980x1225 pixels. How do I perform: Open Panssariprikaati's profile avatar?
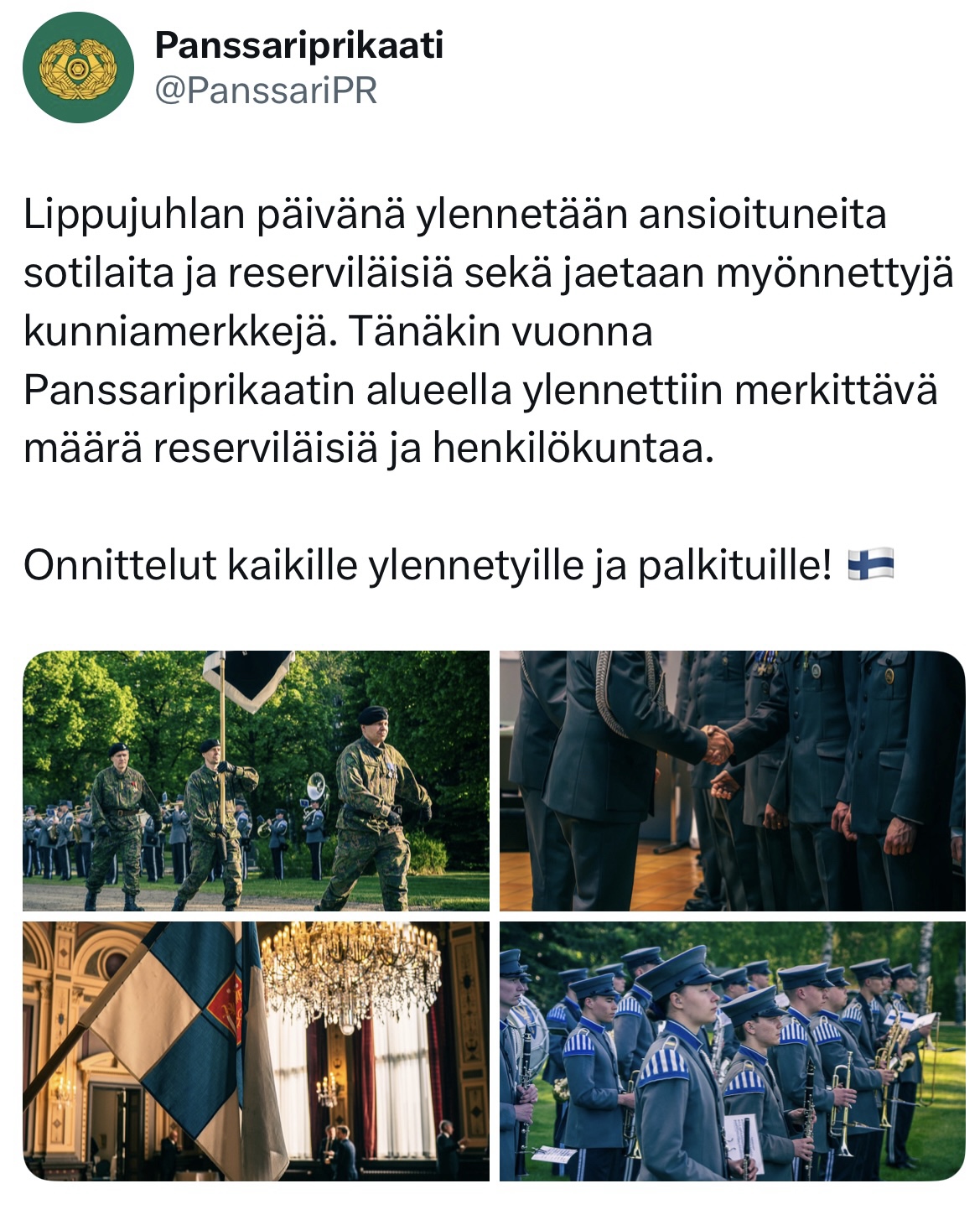(78, 68)
